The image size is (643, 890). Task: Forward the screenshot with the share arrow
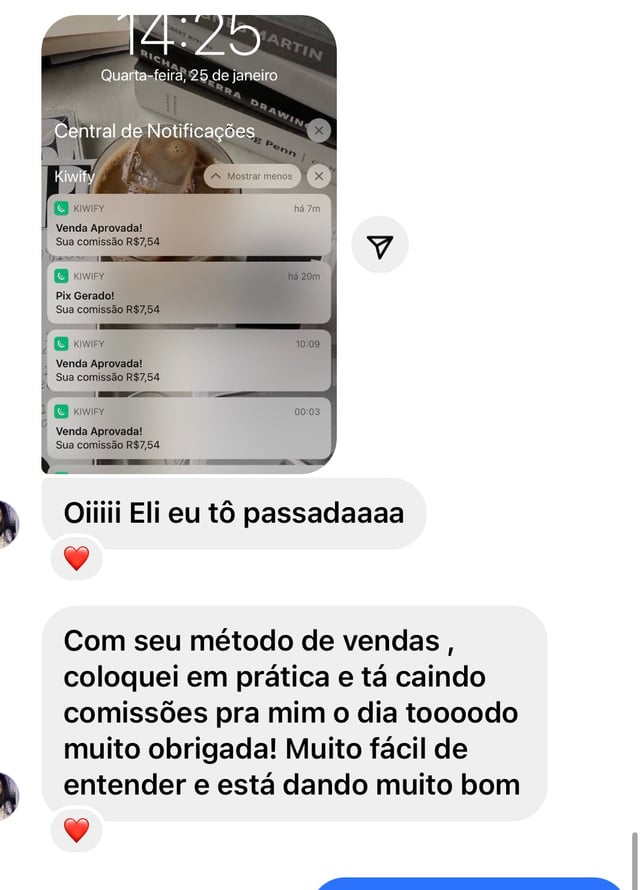380,245
